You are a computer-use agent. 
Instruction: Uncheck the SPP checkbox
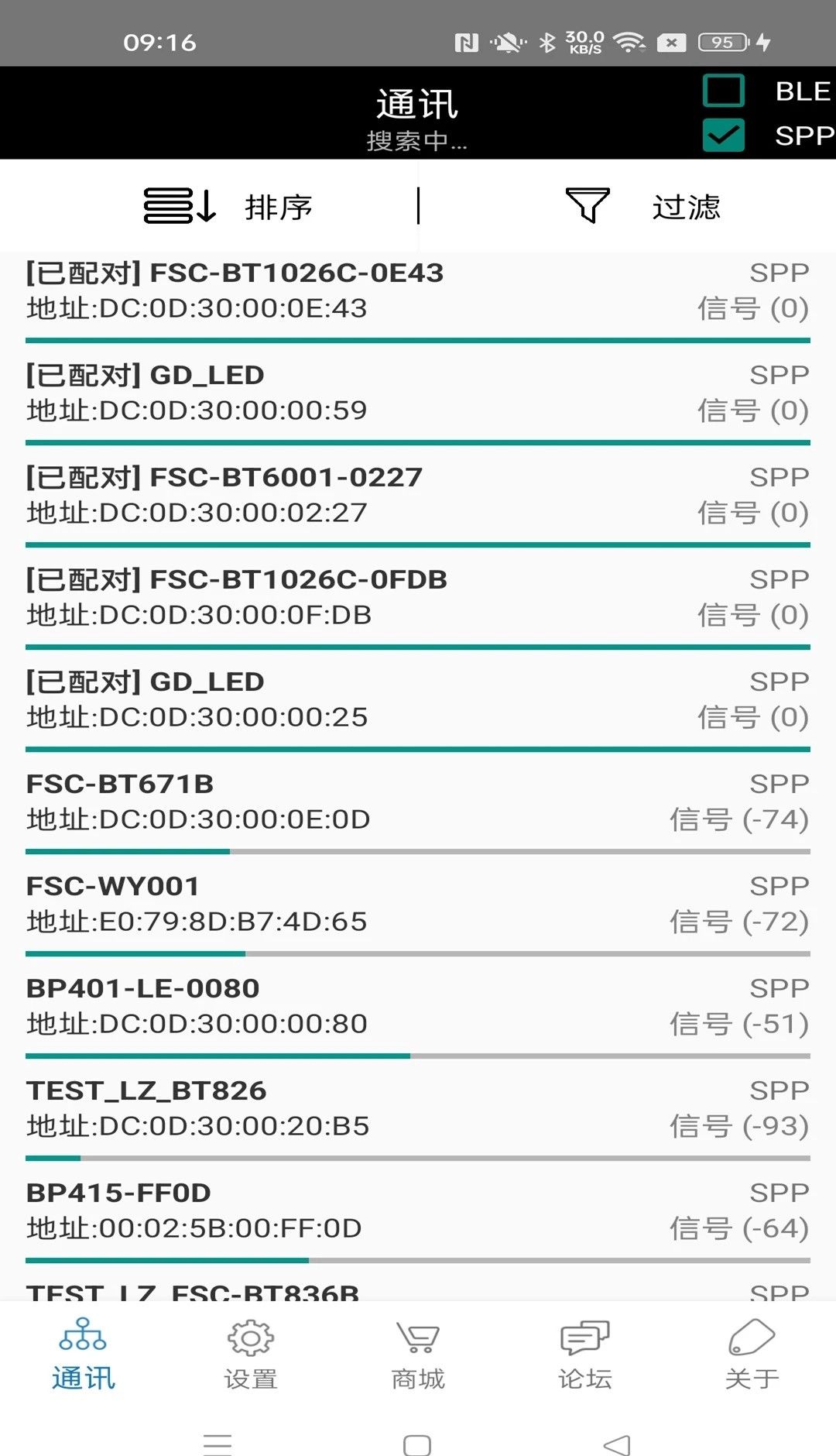tap(724, 136)
